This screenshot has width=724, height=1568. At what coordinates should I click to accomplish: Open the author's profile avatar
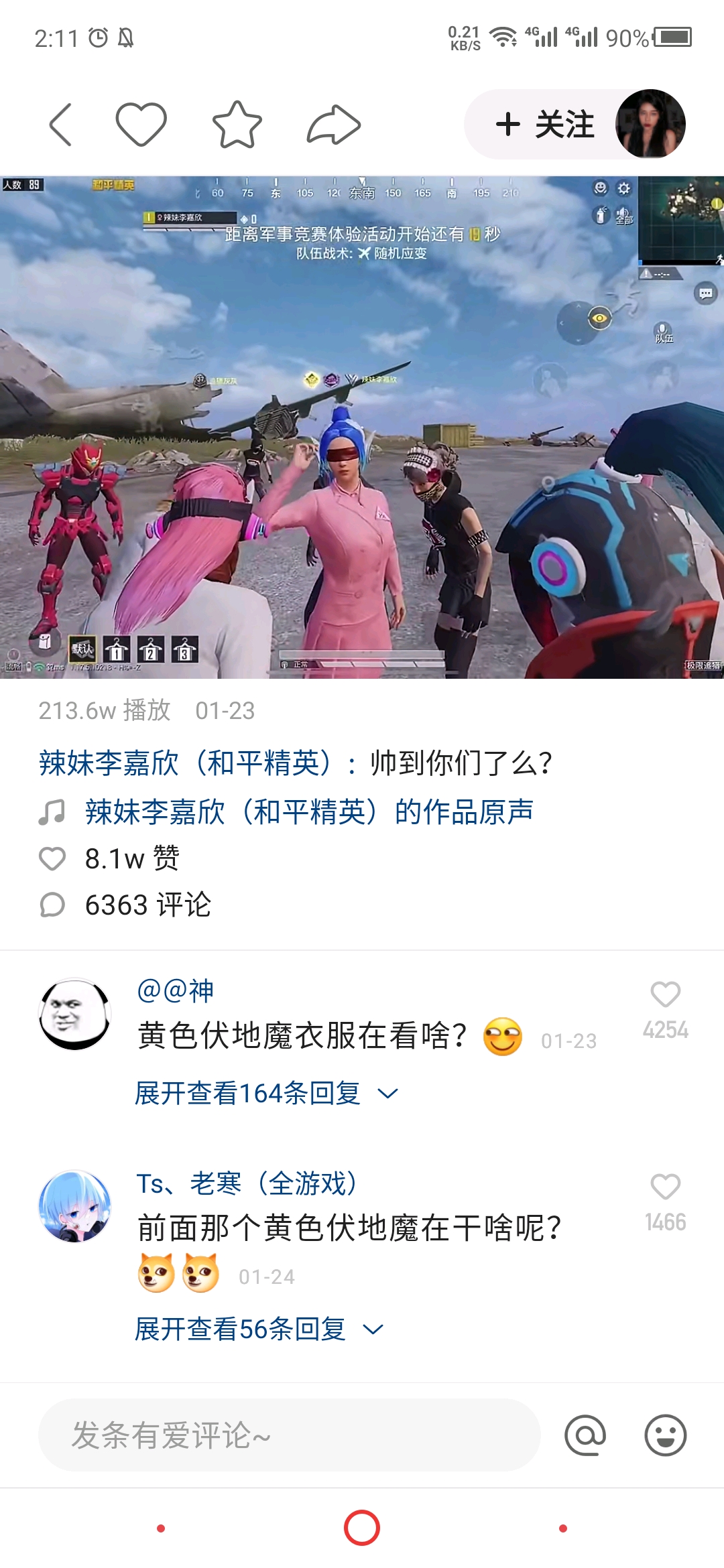point(650,124)
